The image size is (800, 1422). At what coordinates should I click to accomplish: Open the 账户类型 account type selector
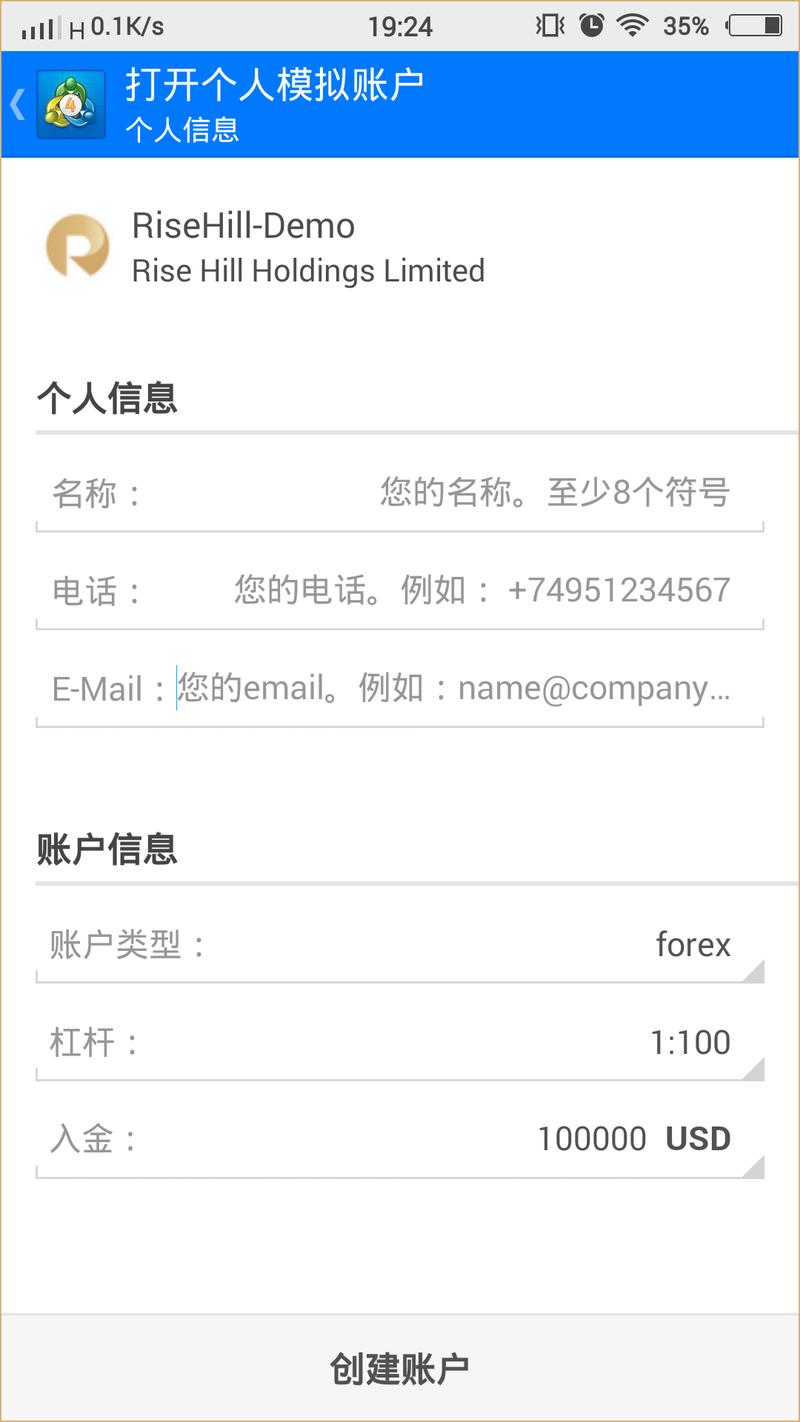pos(400,945)
